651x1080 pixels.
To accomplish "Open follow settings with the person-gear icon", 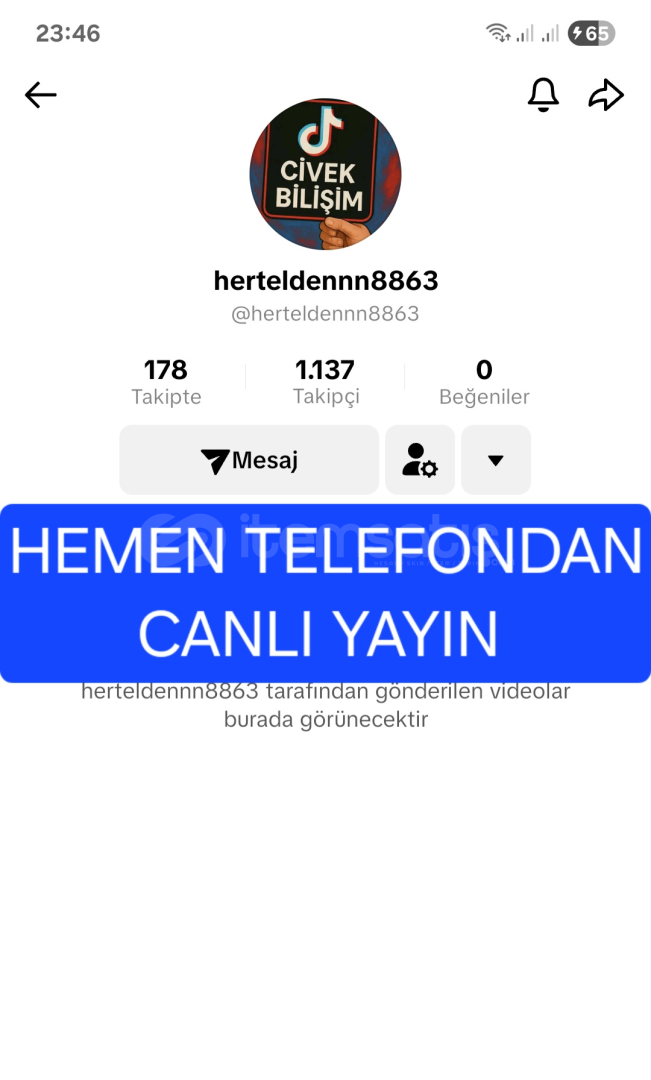I will (420, 459).
